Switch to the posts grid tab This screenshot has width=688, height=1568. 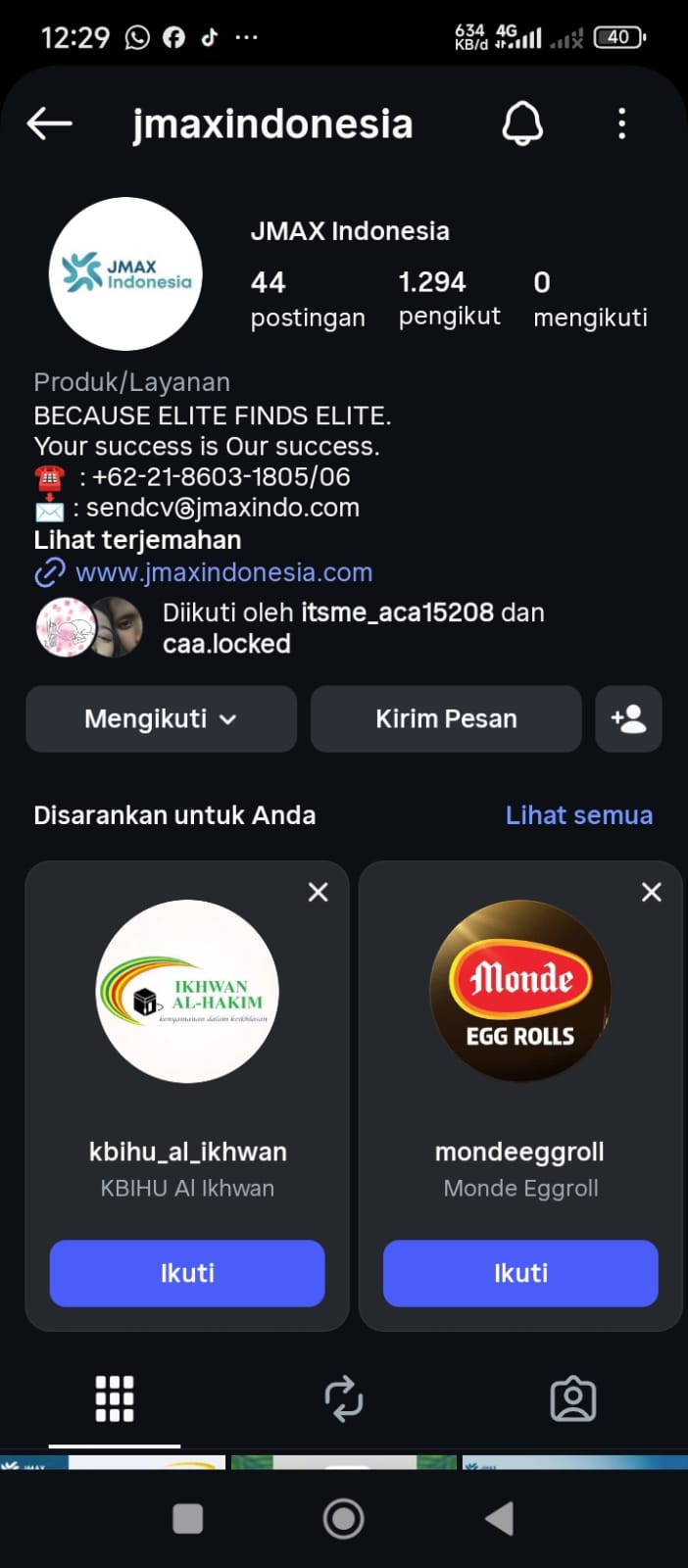tap(115, 1398)
